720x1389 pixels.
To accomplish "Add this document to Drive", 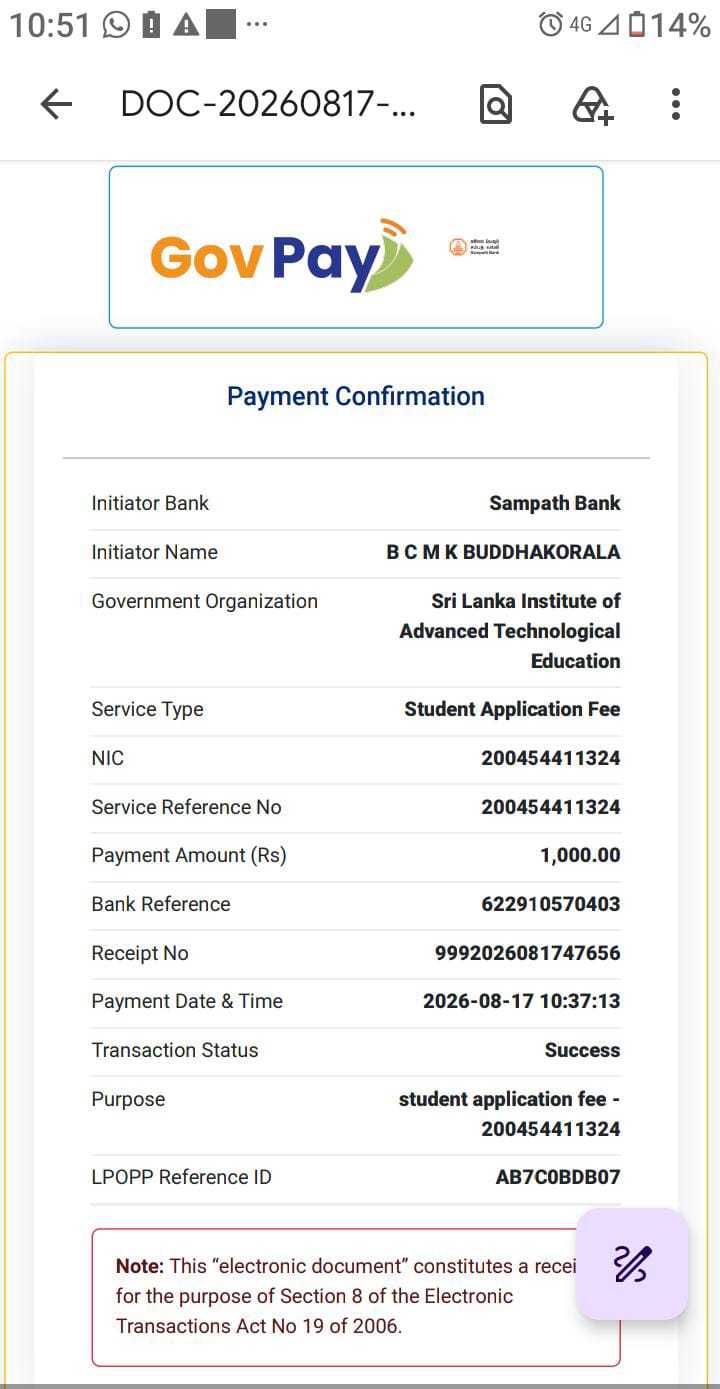I will pyautogui.click(x=592, y=104).
